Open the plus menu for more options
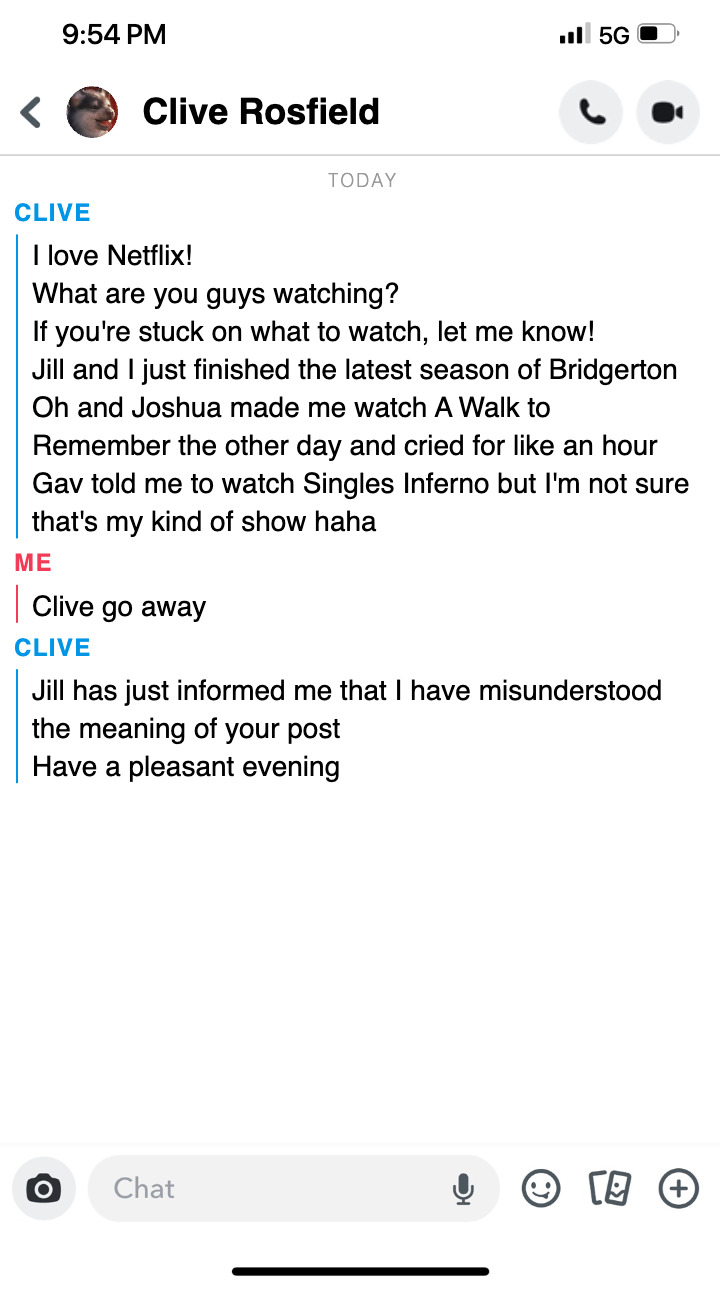The width and height of the screenshot is (720, 1290). tap(678, 1188)
